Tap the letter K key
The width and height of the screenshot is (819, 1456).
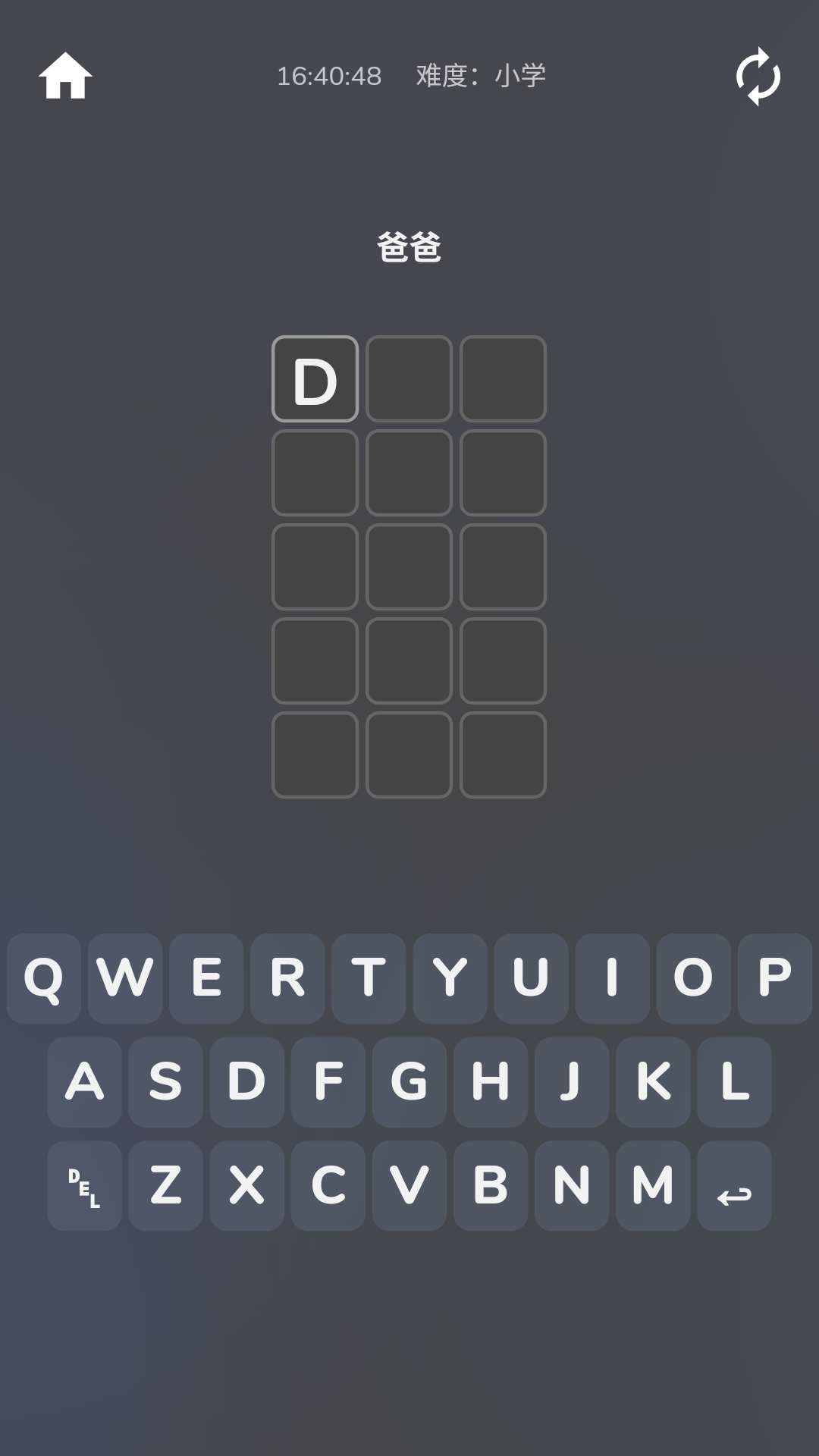coord(653,1081)
